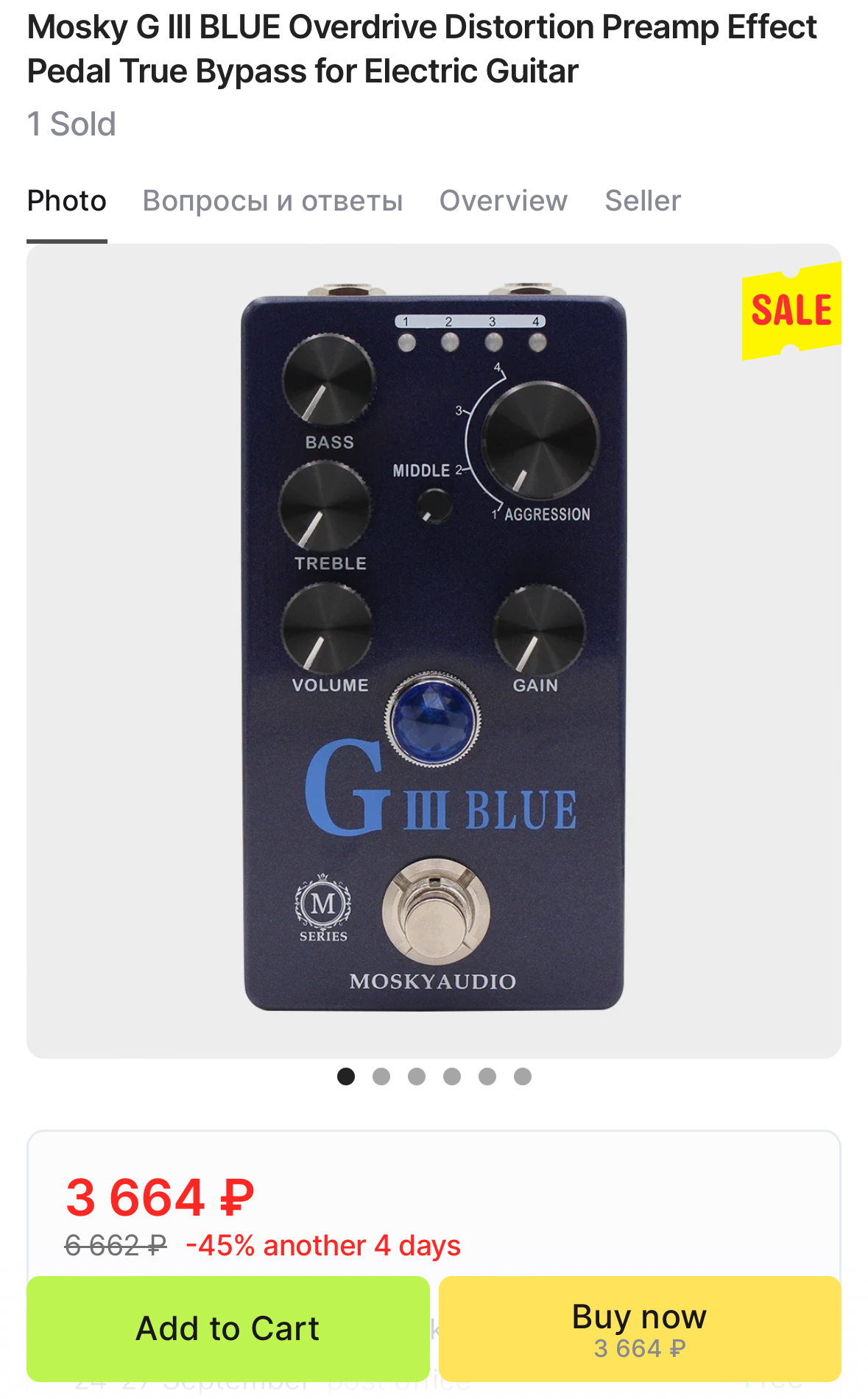Switch to the Вопросы и ответы tab
This screenshot has width=868, height=1399.
coord(272,201)
